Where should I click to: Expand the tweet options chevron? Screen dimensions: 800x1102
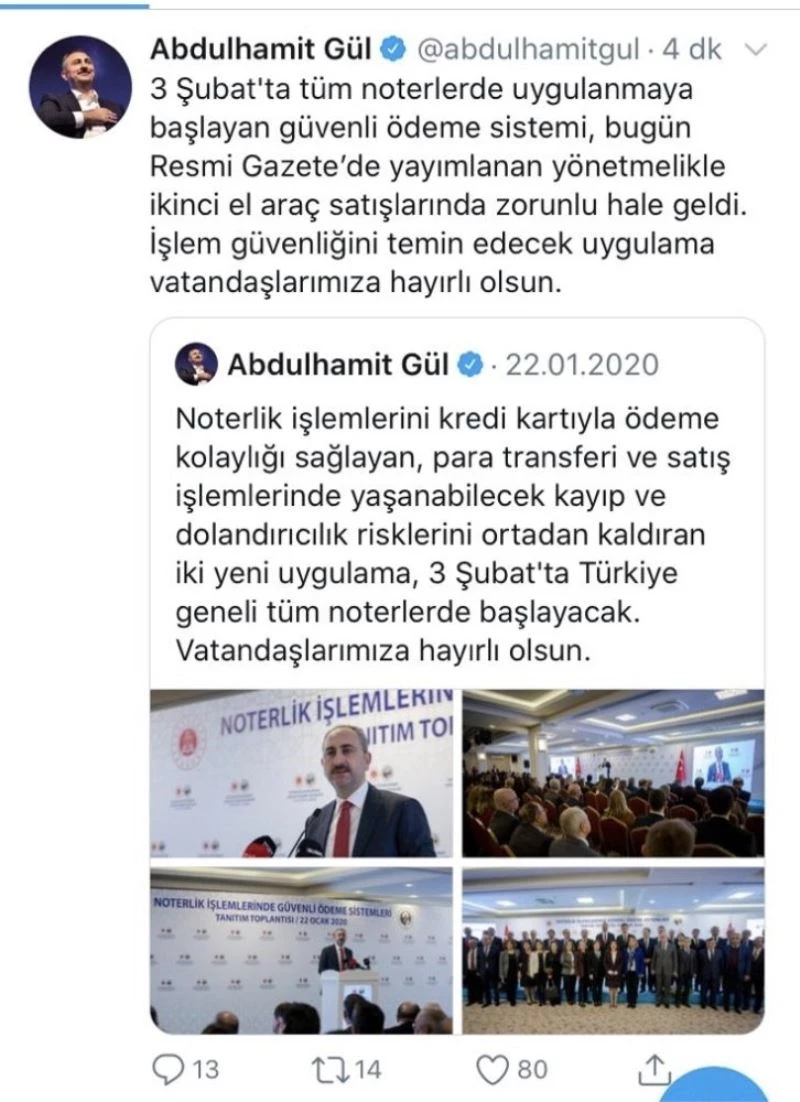click(x=757, y=50)
